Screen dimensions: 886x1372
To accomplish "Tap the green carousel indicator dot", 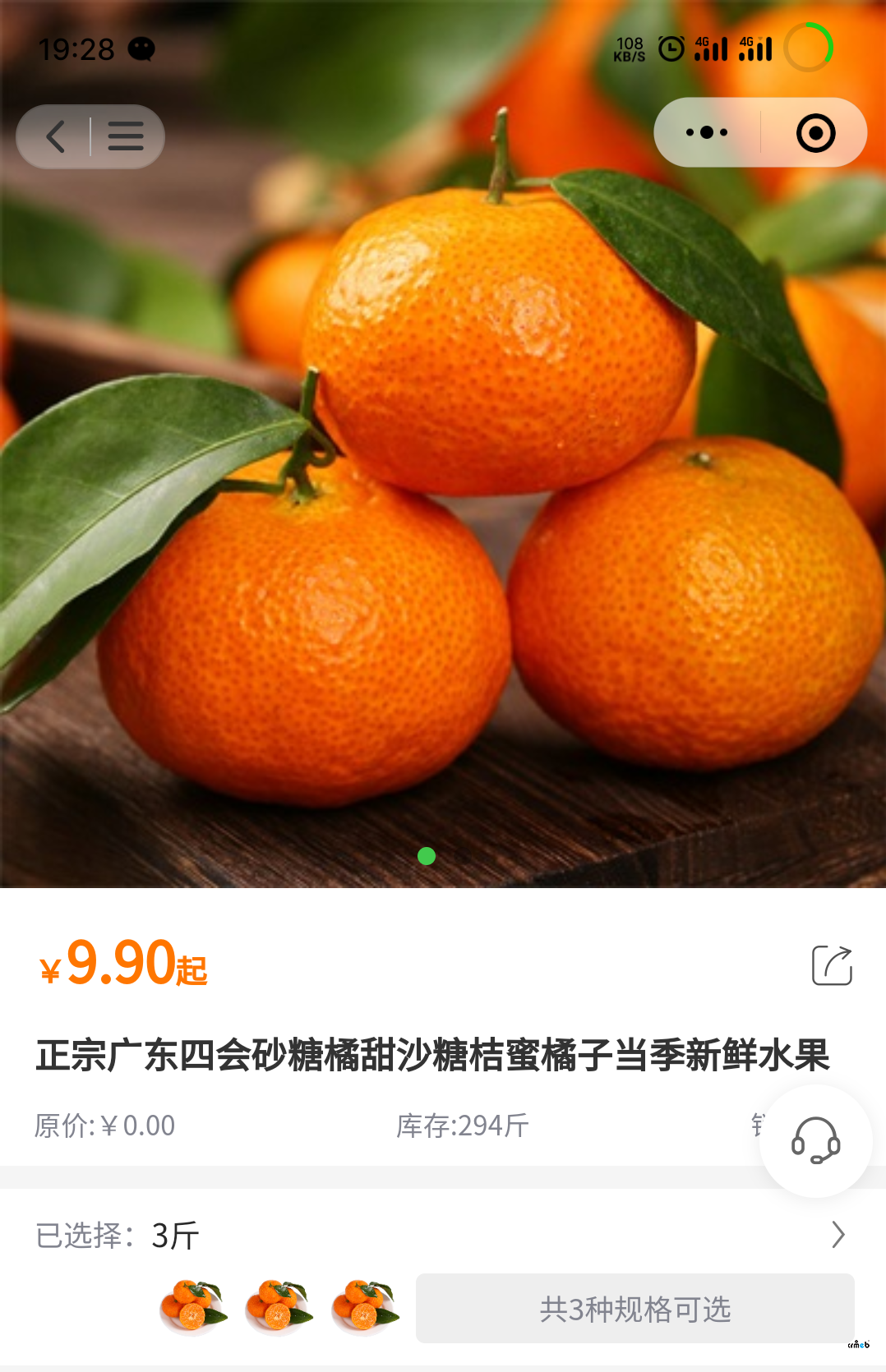I will coord(427,856).
